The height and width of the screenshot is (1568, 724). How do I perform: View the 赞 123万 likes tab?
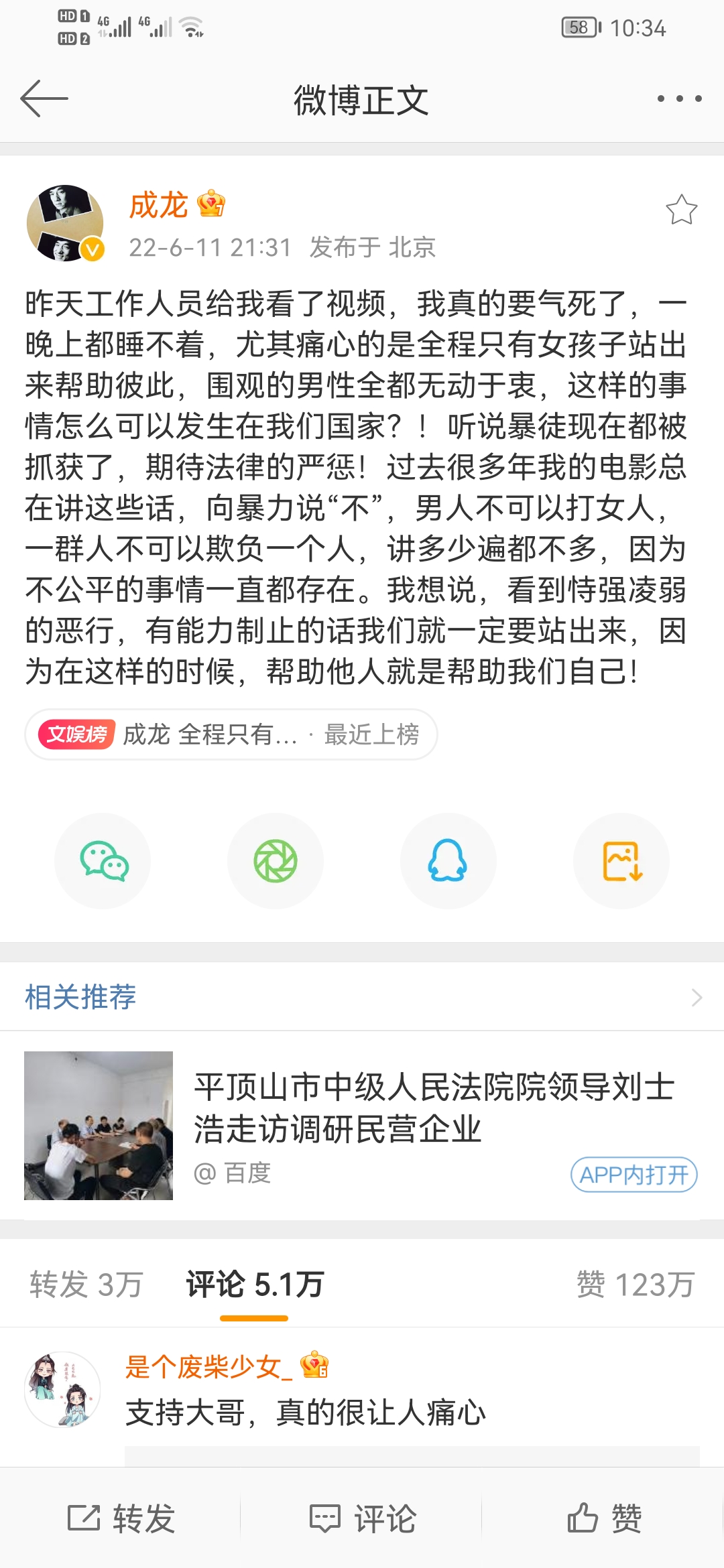click(635, 1285)
